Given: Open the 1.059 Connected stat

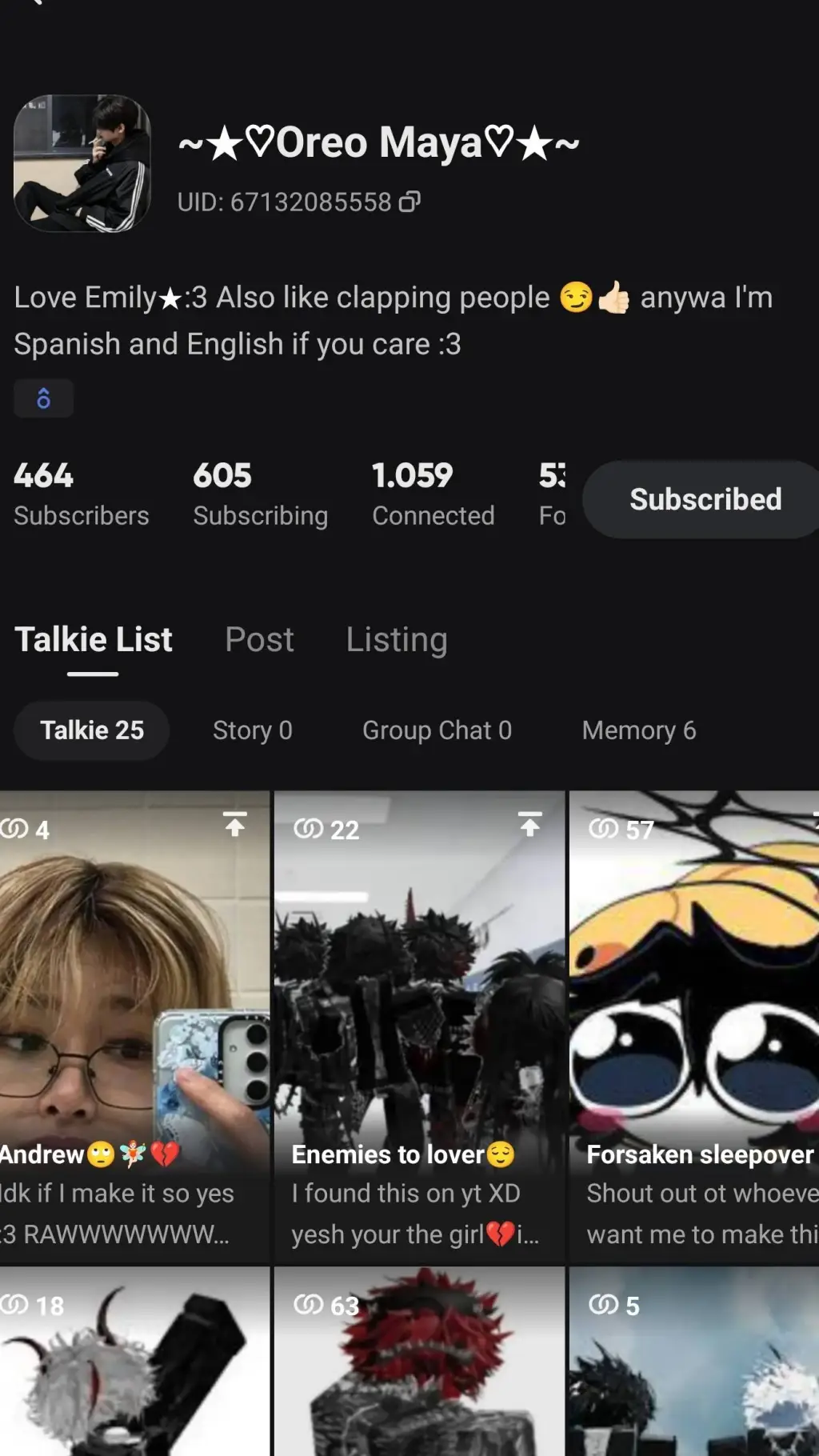Looking at the screenshot, I should (433, 494).
